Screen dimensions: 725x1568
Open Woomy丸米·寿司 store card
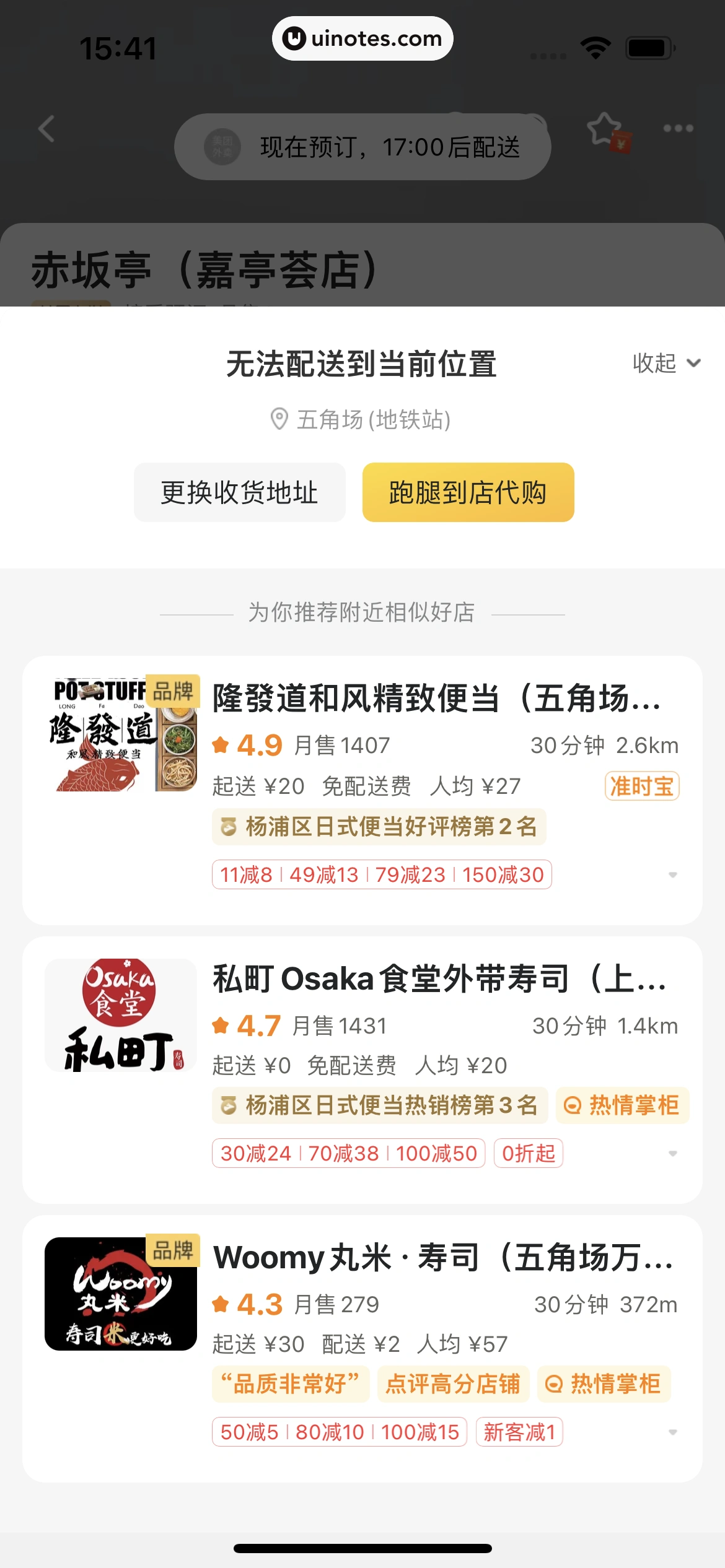point(442,1258)
